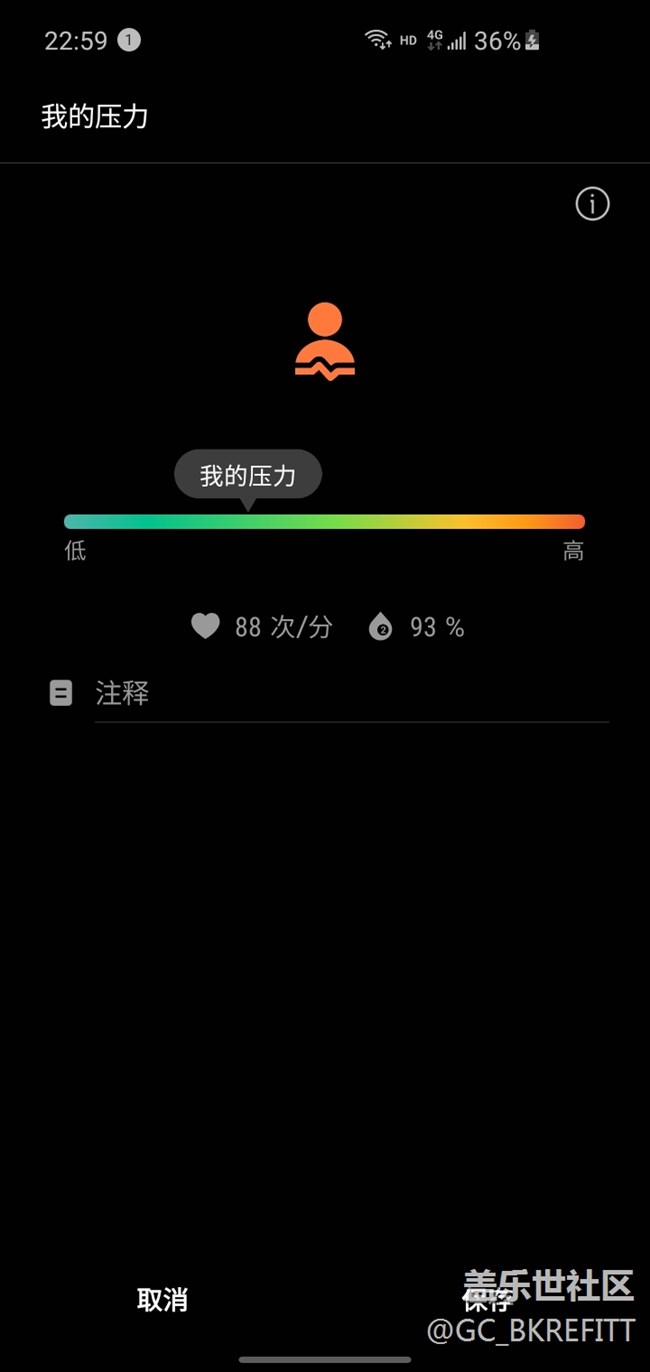Cancel with the 取消 button
Screen dimensions: 650x1372
click(x=162, y=1299)
